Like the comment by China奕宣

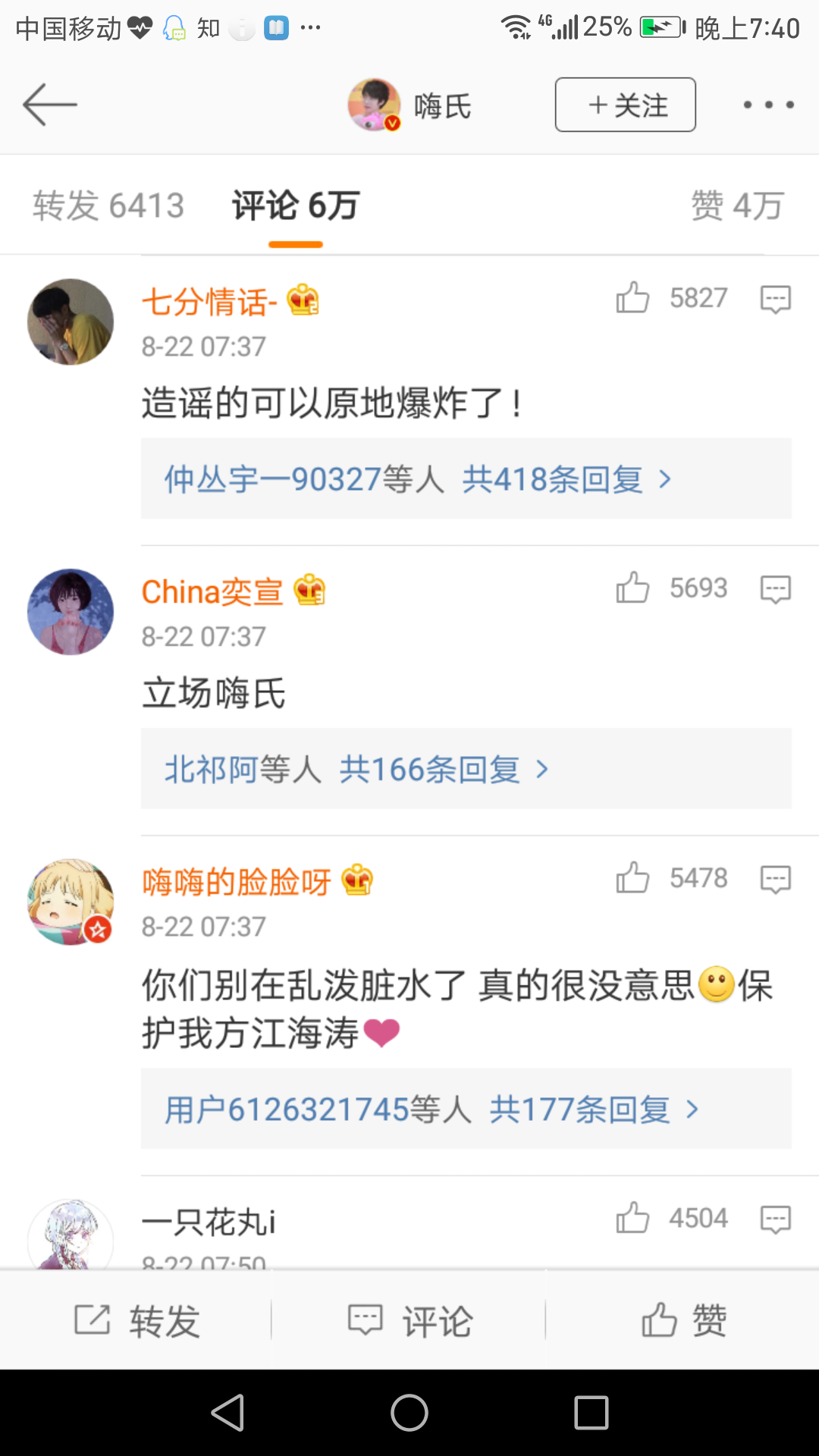coord(633,588)
